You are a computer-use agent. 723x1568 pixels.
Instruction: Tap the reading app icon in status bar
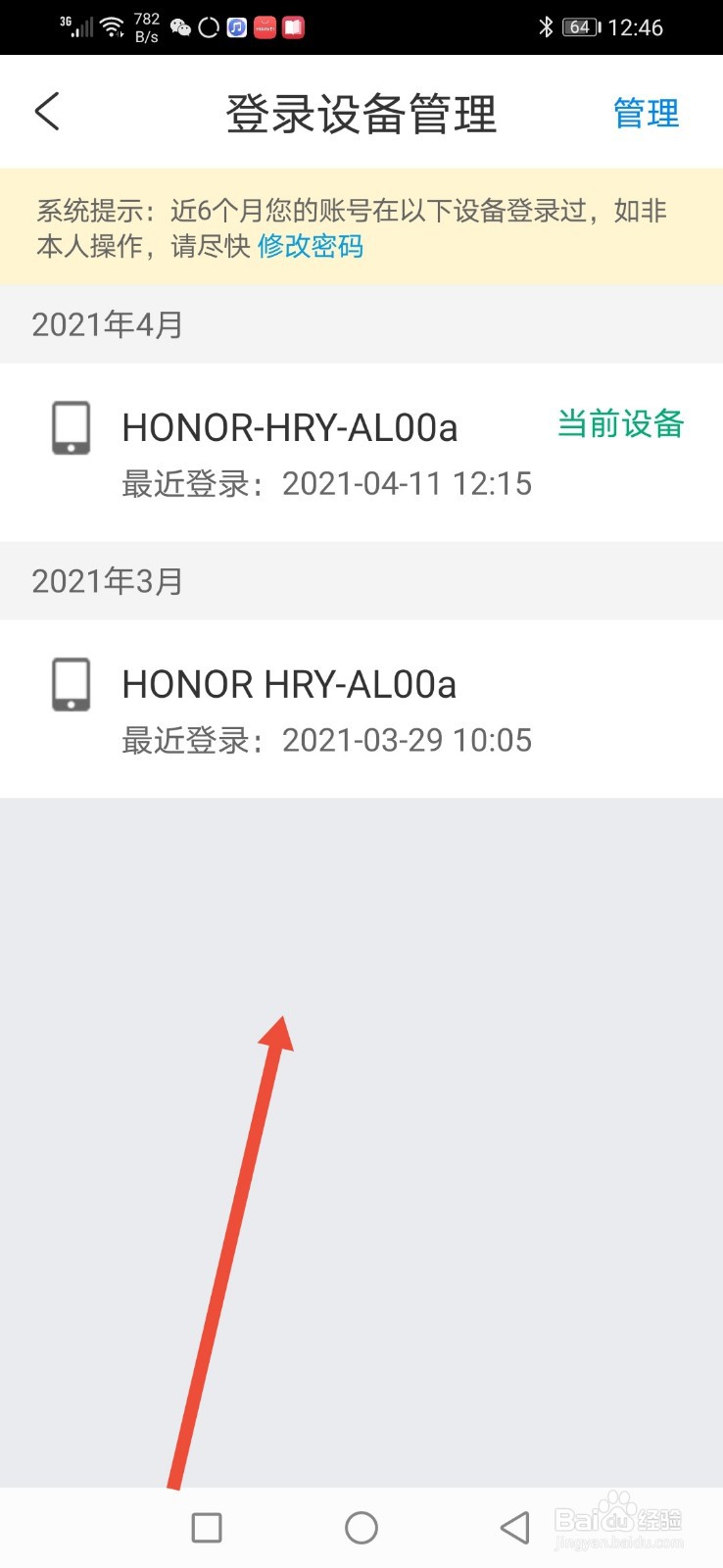[294, 26]
